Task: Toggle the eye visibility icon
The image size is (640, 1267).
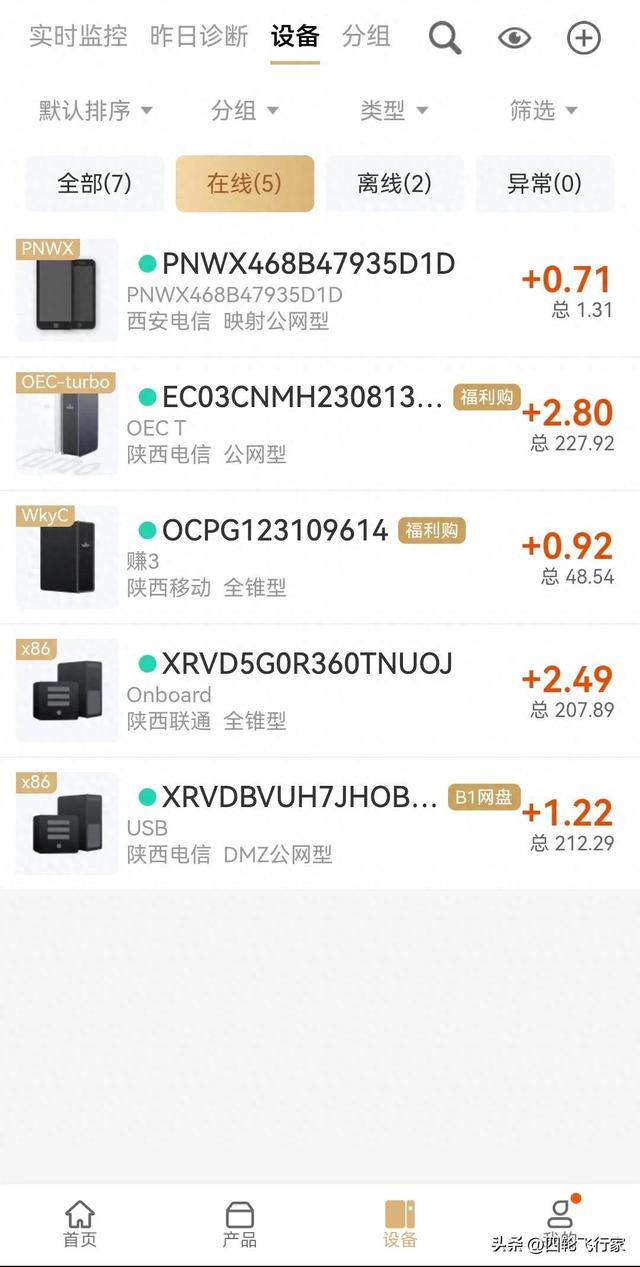Action: coord(514,38)
